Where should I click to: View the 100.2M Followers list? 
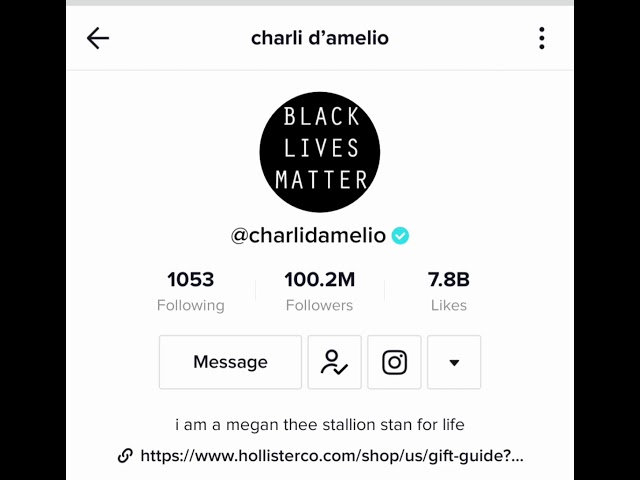point(319,291)
